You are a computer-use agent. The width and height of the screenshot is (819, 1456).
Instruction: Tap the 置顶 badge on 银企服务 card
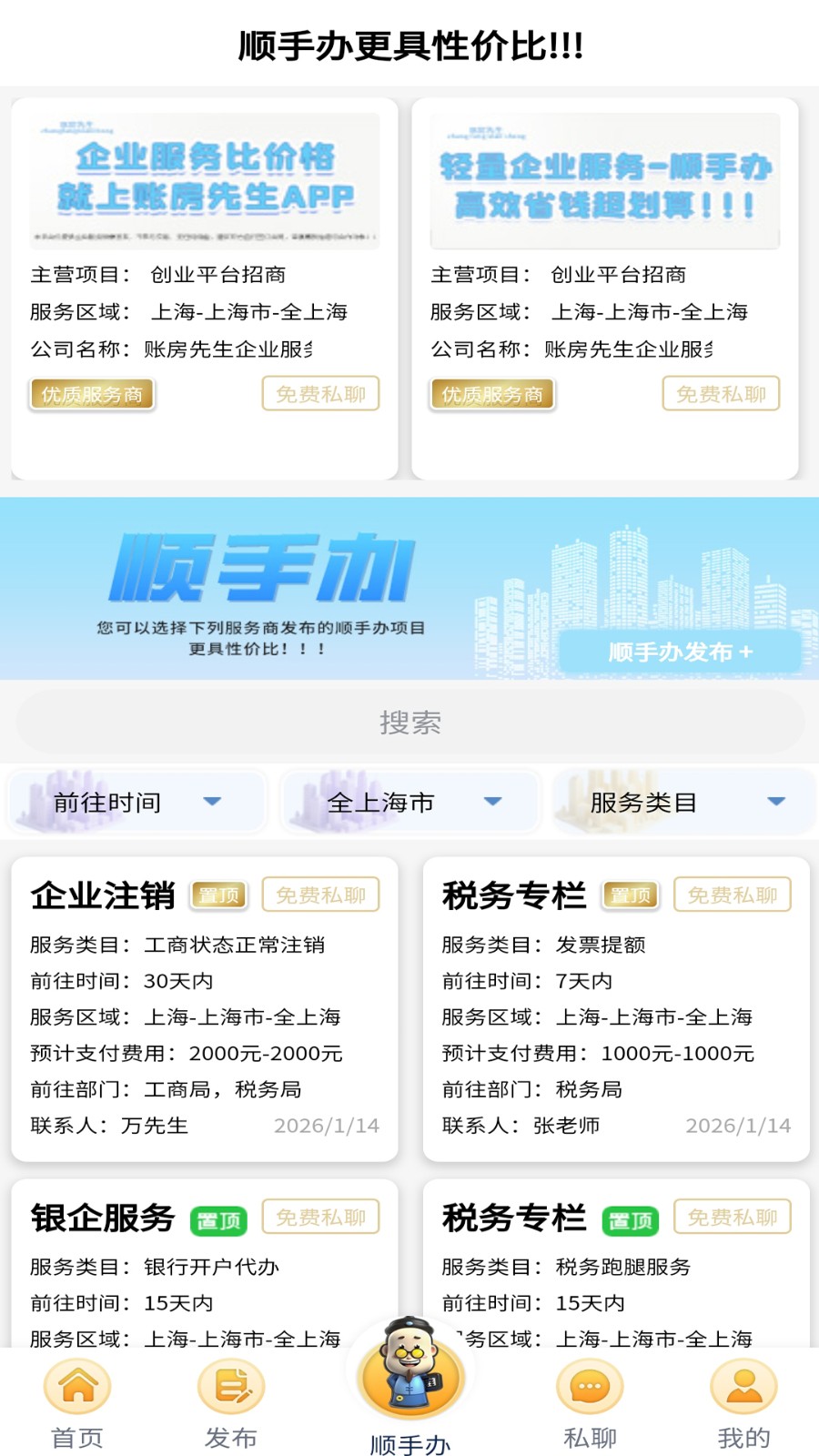click(218, 1218)
